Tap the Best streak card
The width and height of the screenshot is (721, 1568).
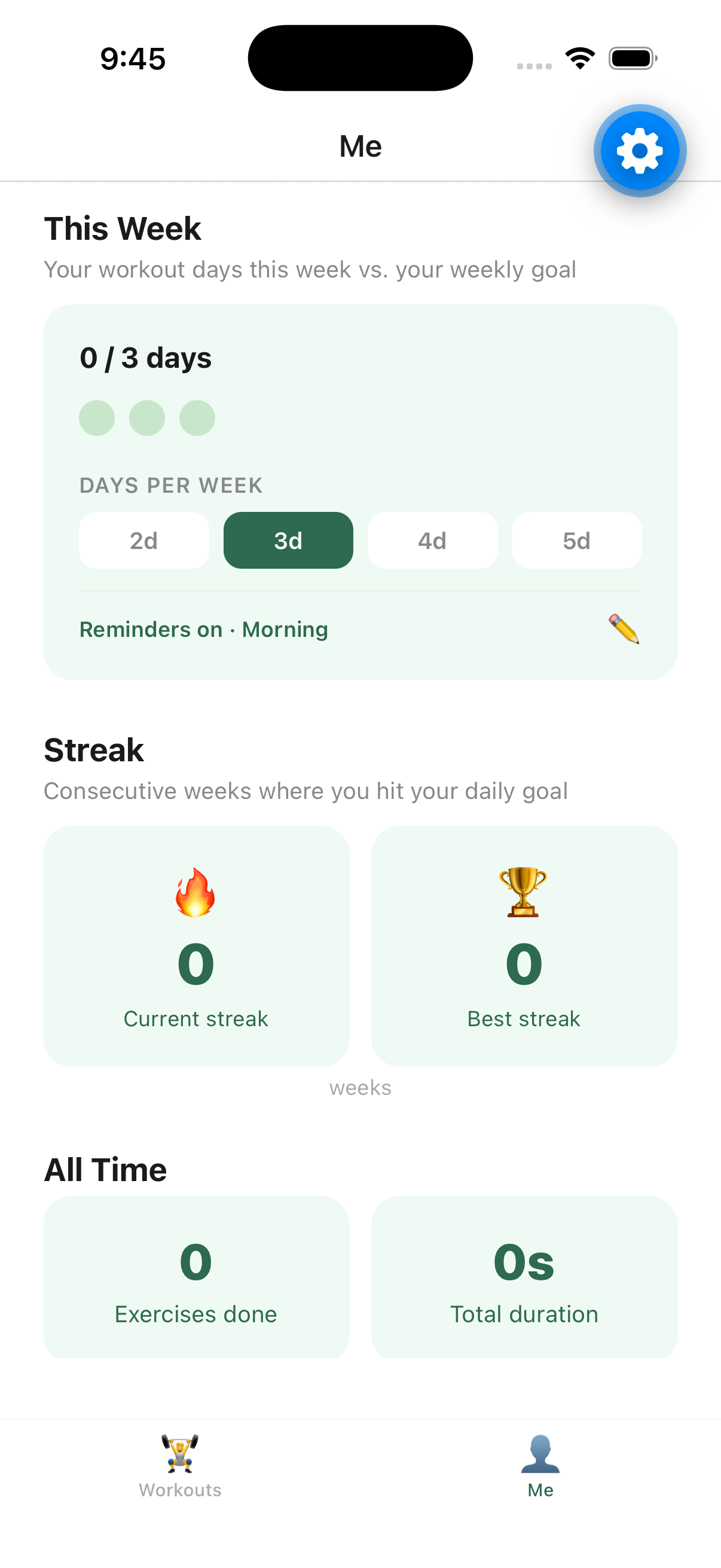[523, 945]
